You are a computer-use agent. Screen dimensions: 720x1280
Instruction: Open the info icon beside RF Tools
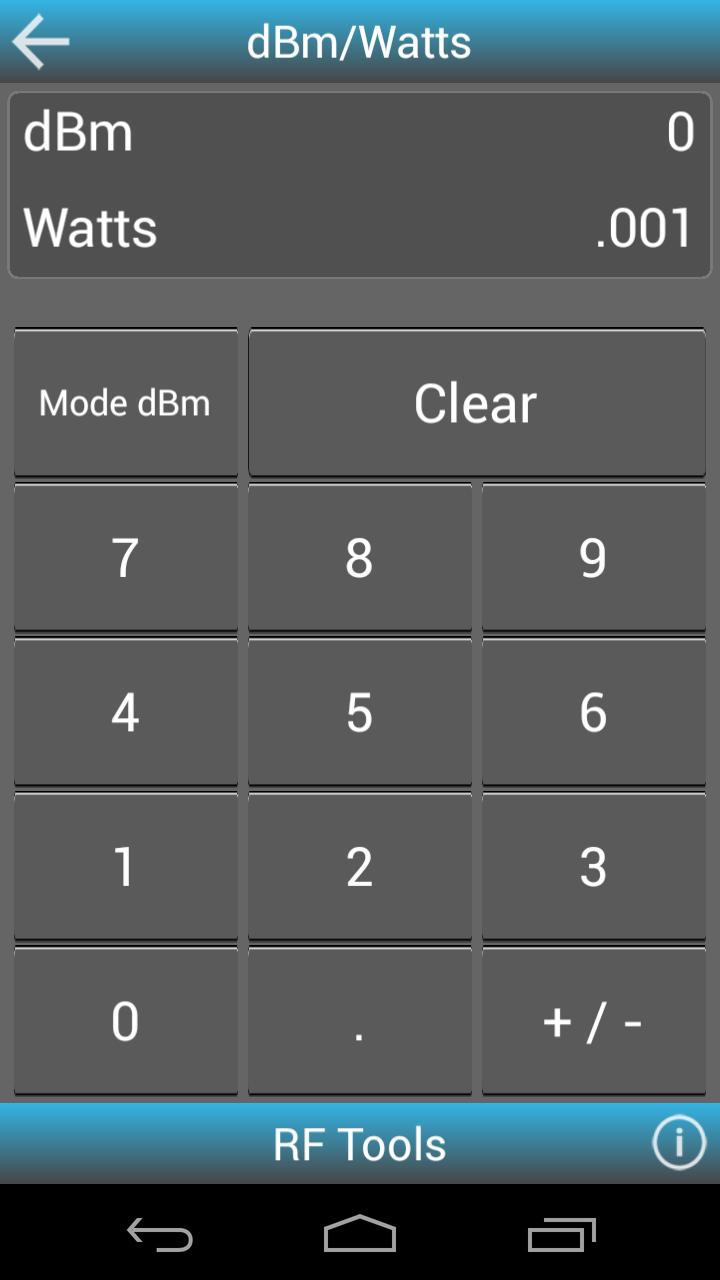pyautogui.click(x=679, y=1143)
